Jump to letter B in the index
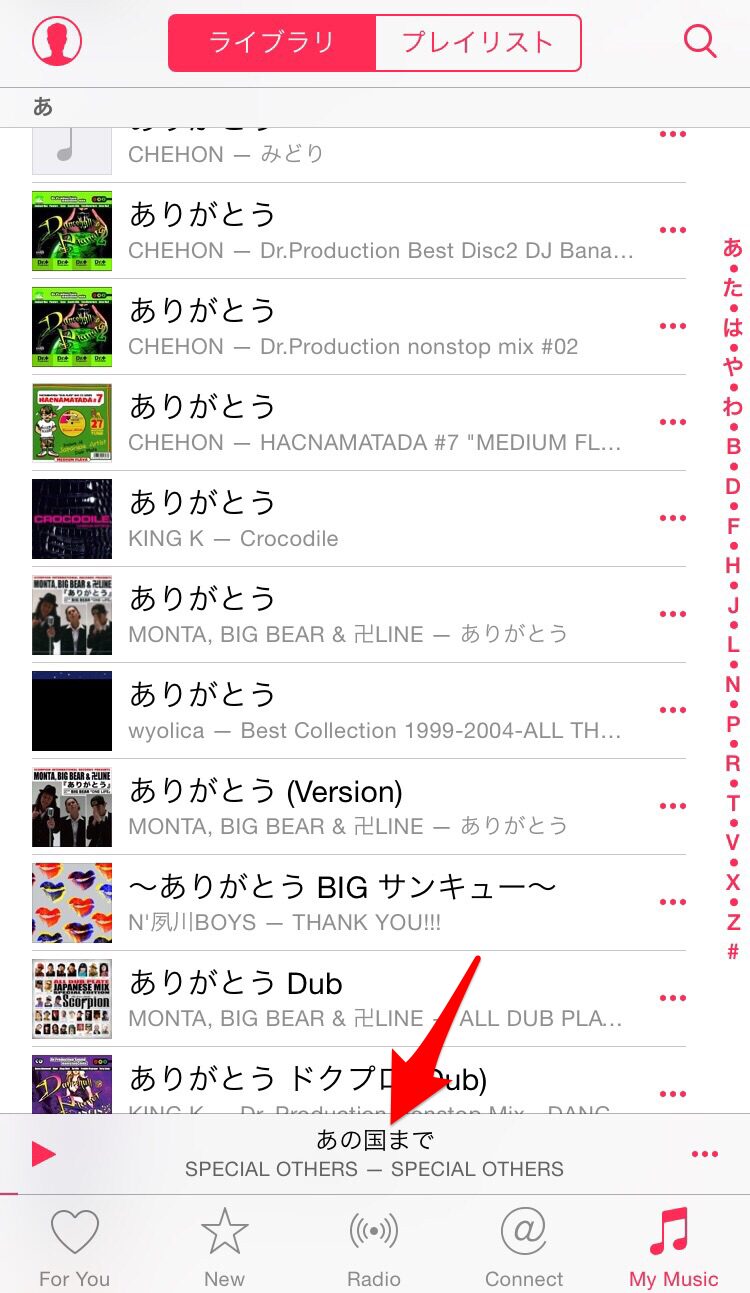 tap(733, 447)
